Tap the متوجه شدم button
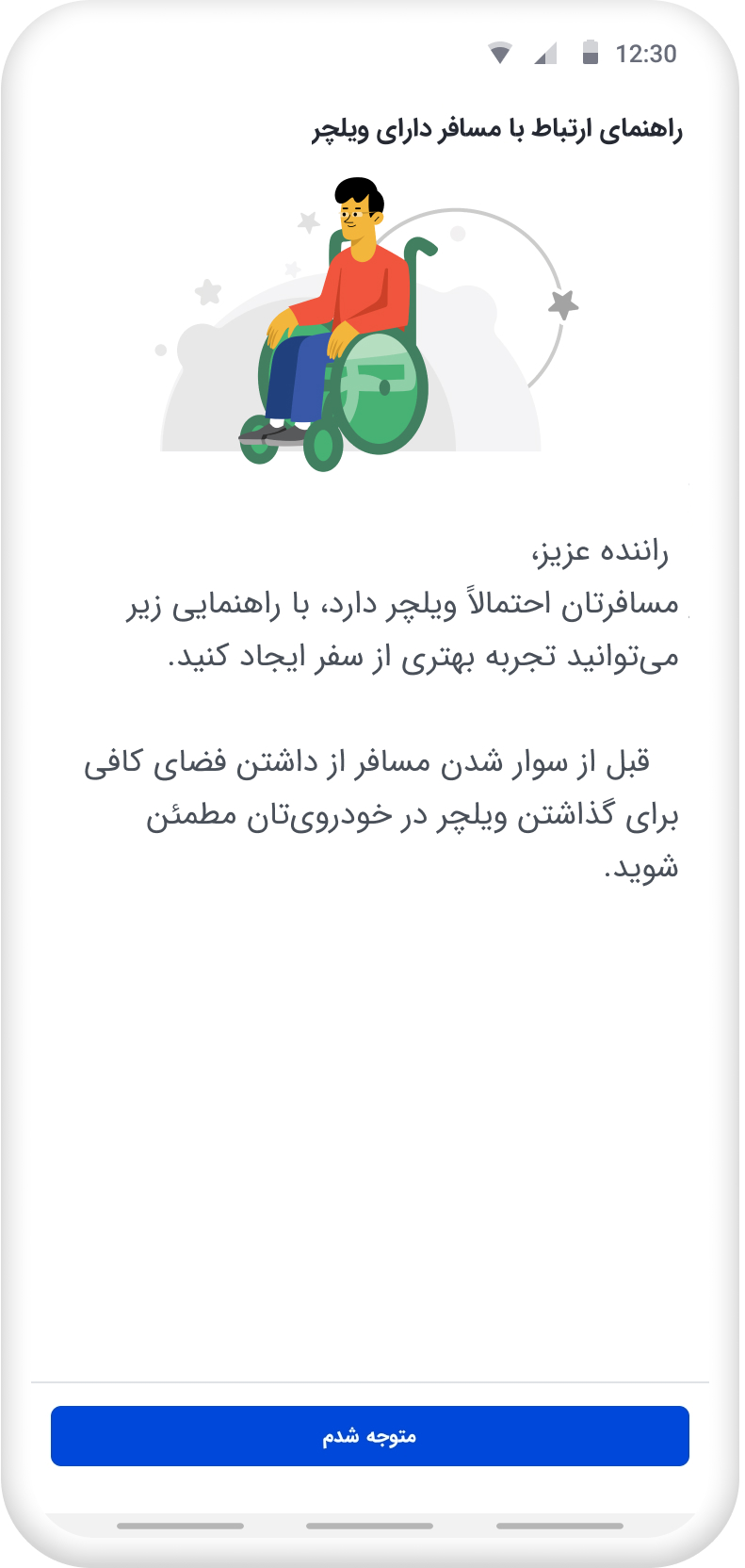 369,1435
